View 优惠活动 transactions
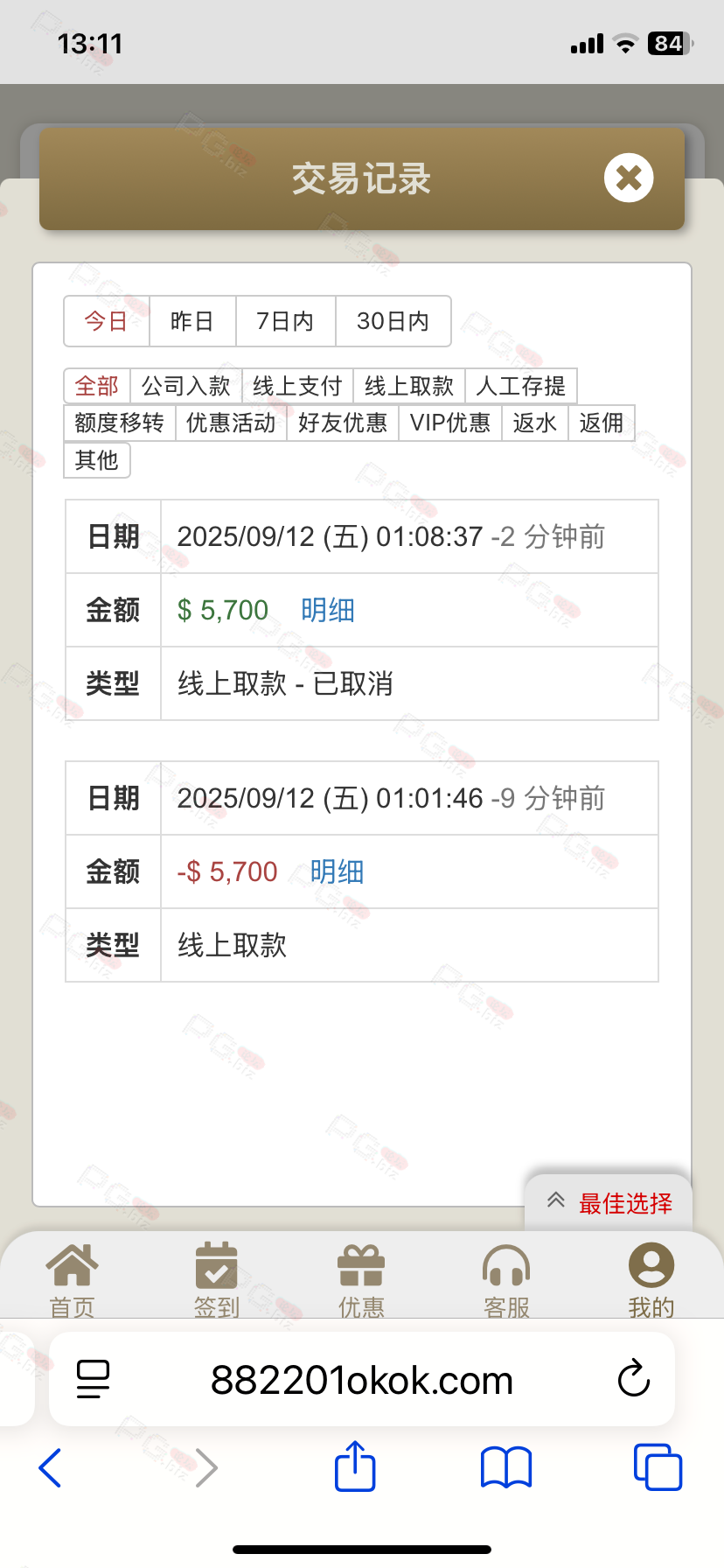Viewport: 724px width, 1568px height. [x=231, y=423]
